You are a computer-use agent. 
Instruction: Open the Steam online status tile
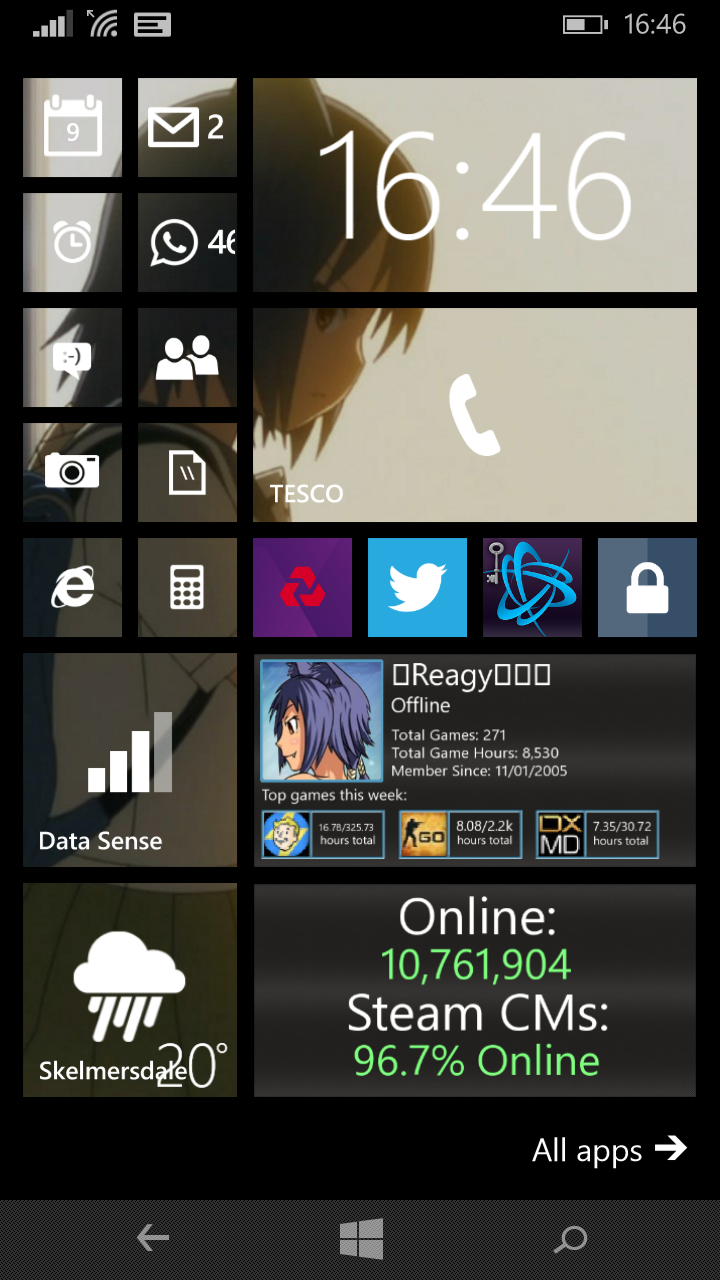tap(475, 990)
